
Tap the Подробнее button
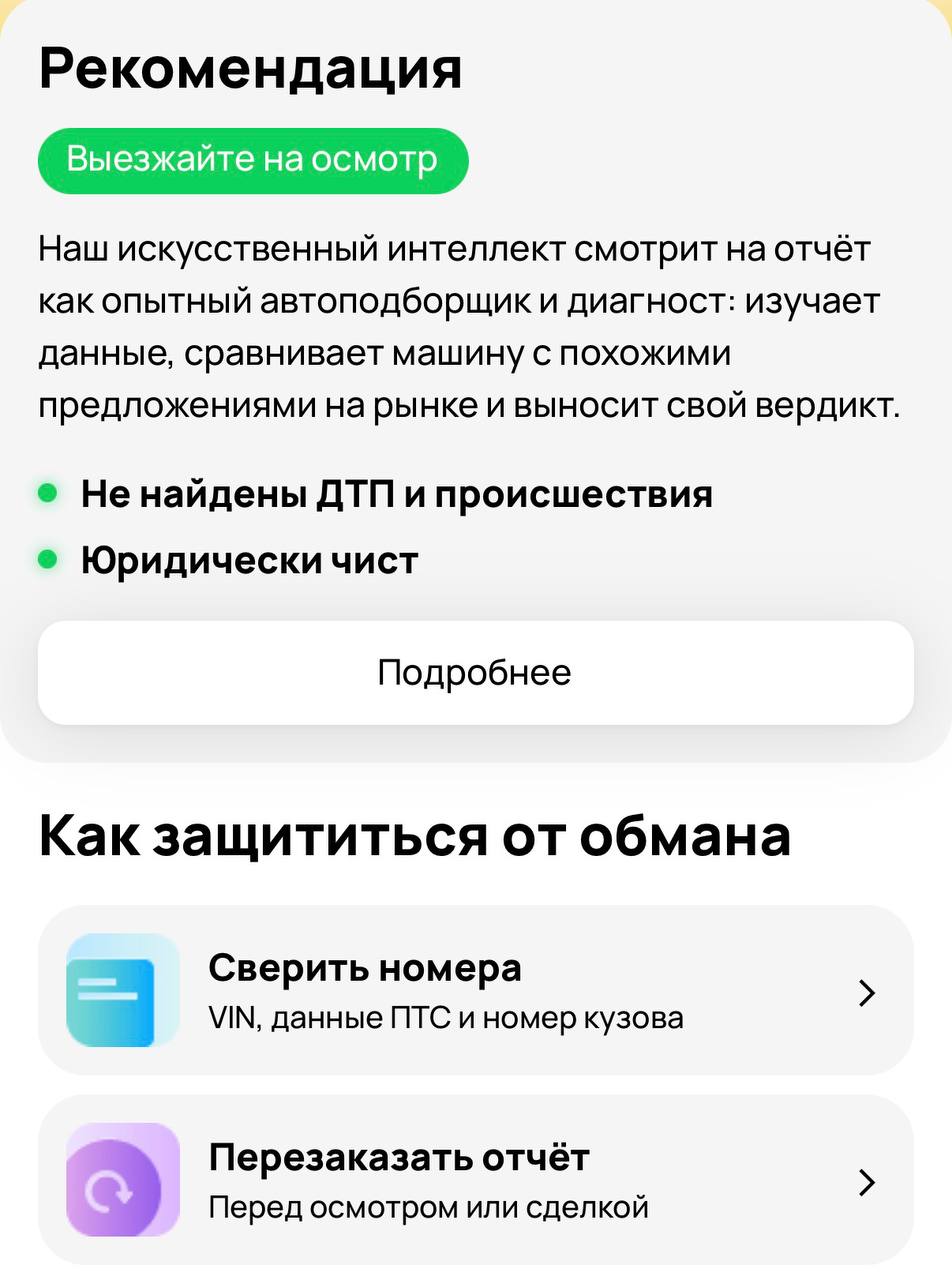(x=475, y=672)
